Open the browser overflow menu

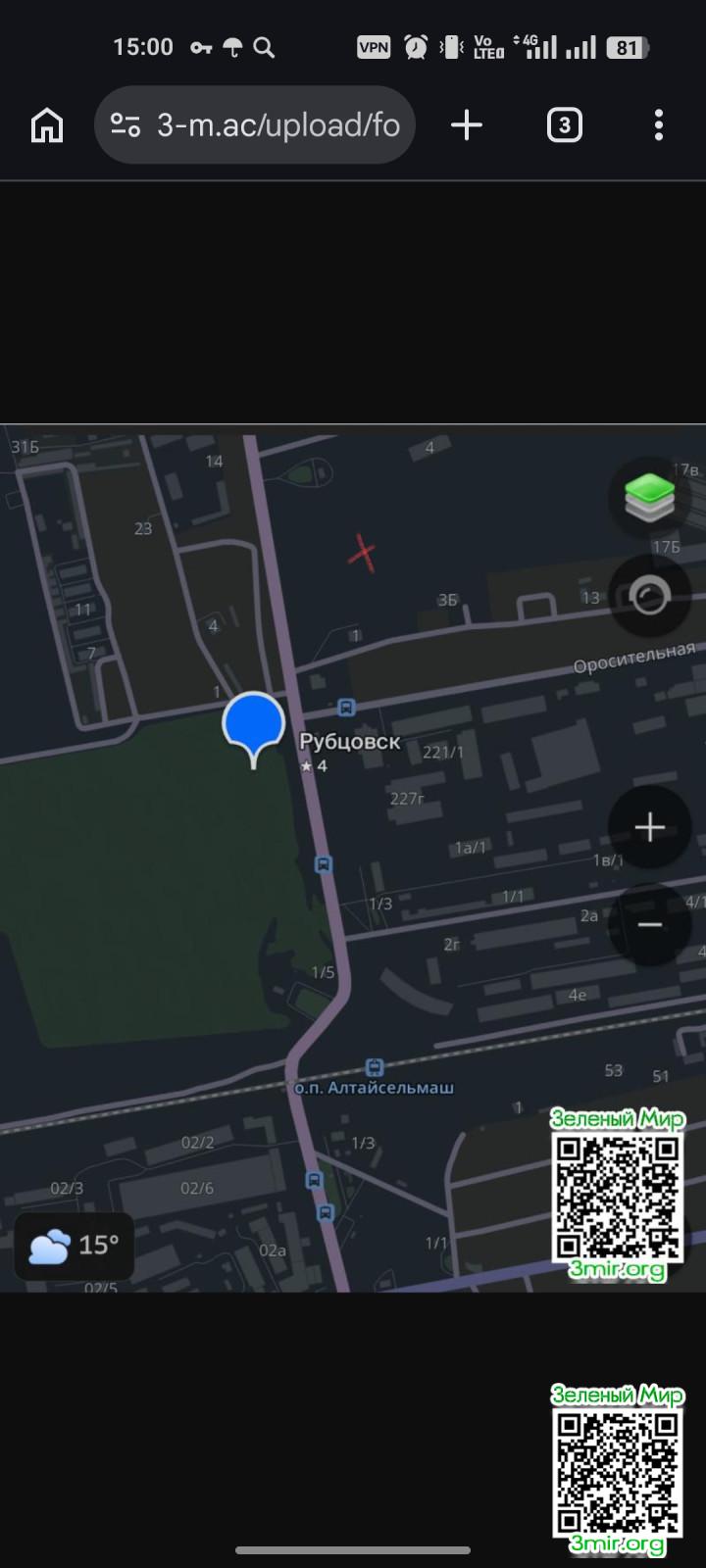point(658,125)
